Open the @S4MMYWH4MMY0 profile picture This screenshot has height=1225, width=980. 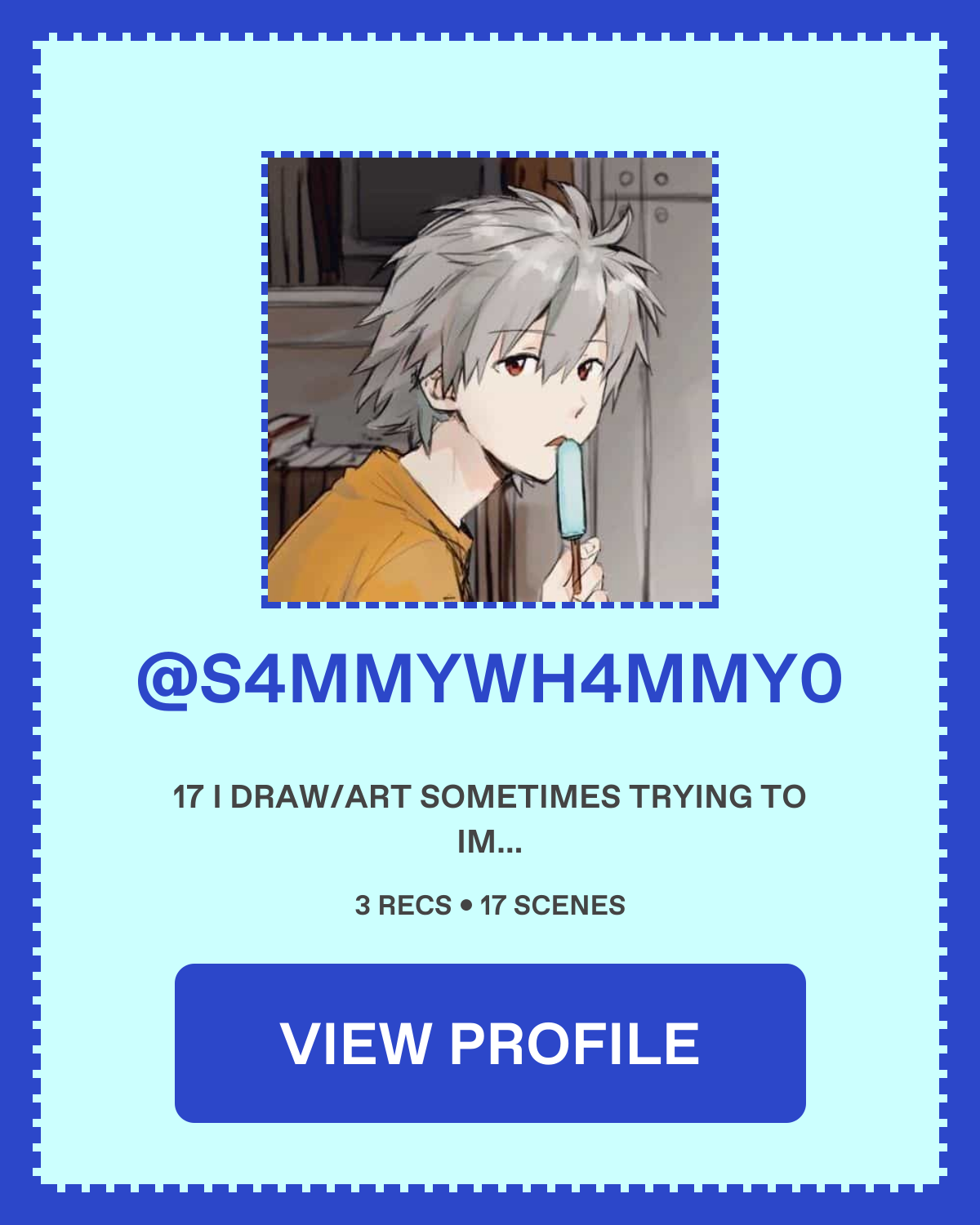490,380
